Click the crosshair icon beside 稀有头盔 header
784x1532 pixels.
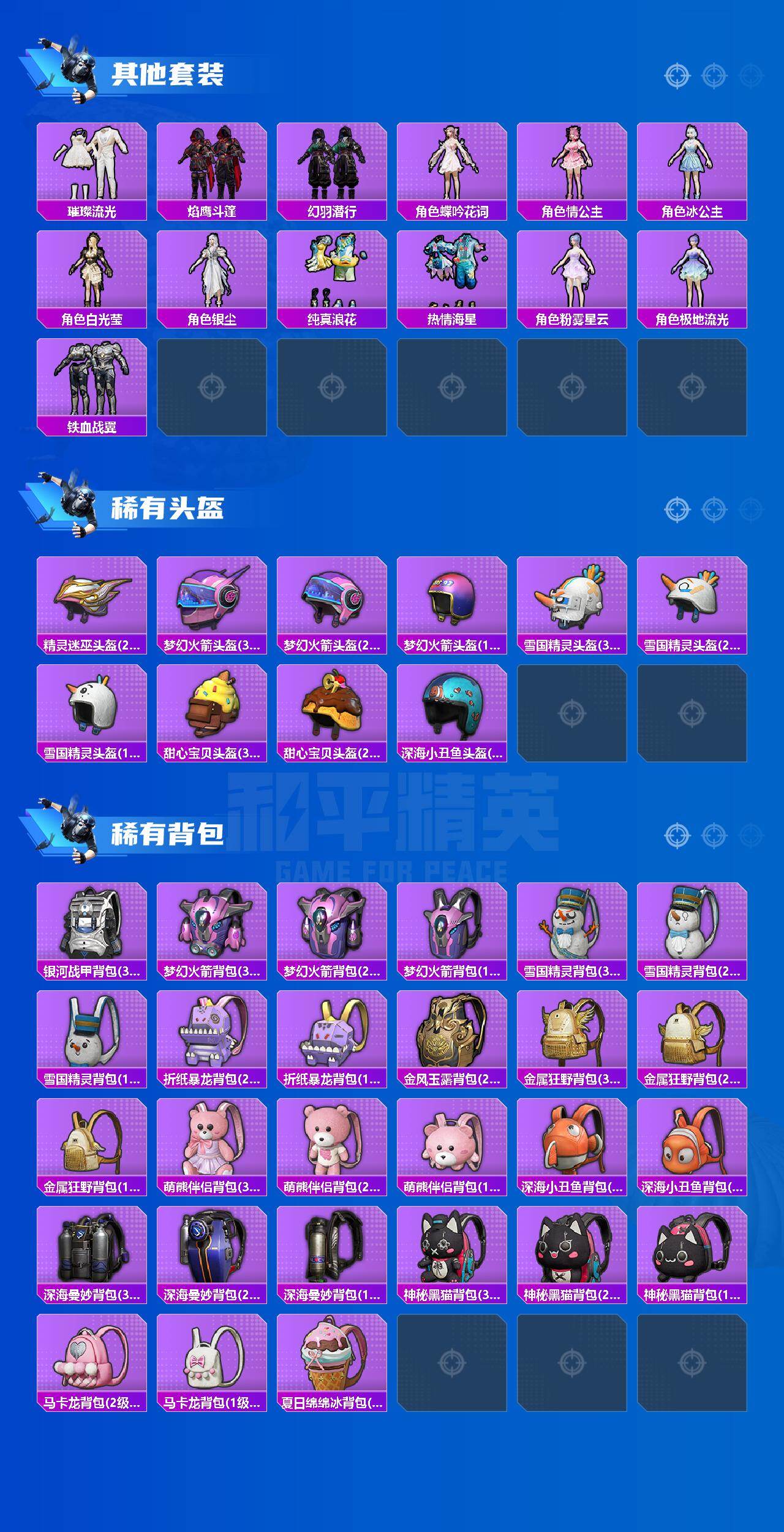677,509
